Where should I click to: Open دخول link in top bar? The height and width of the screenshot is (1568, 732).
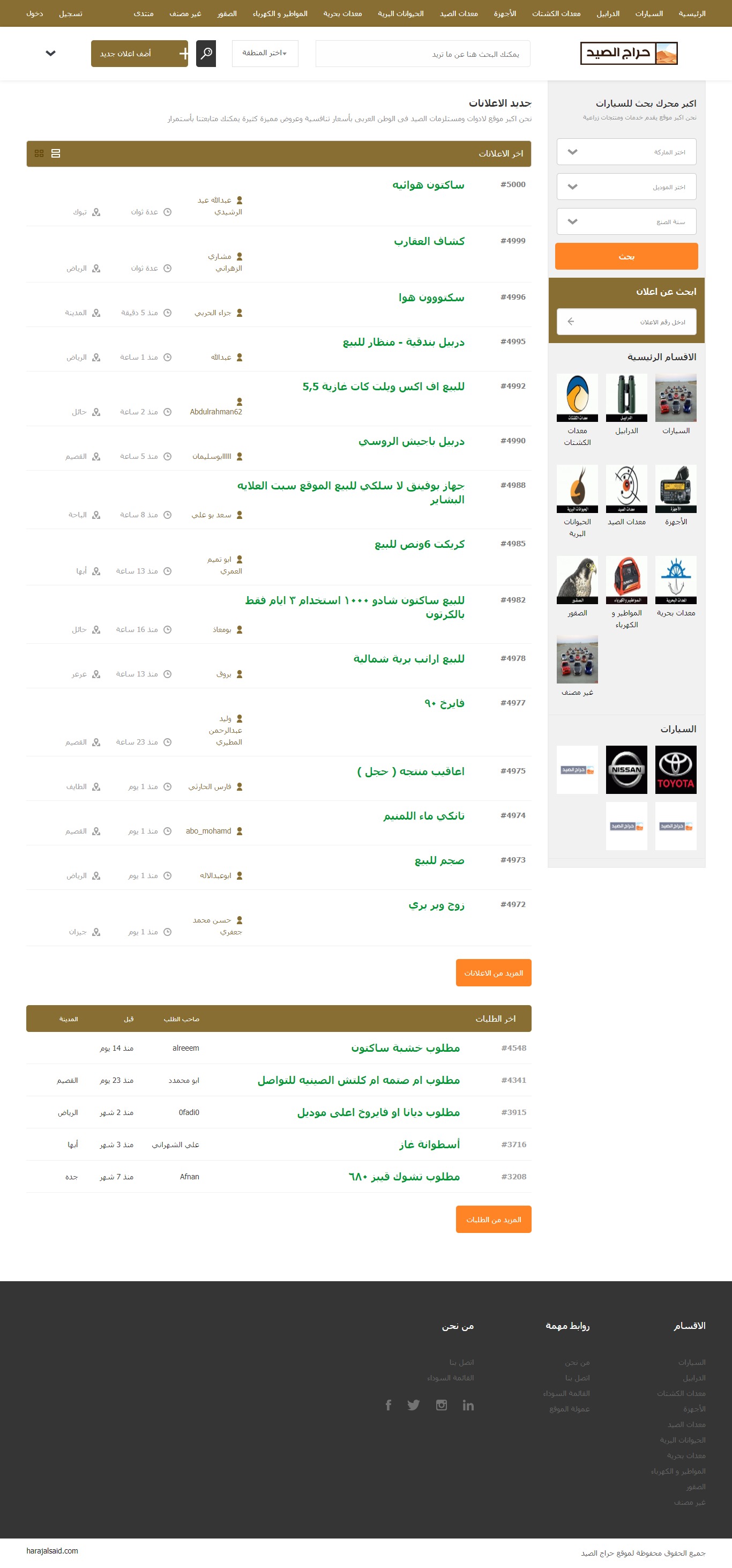pos(35,13)
